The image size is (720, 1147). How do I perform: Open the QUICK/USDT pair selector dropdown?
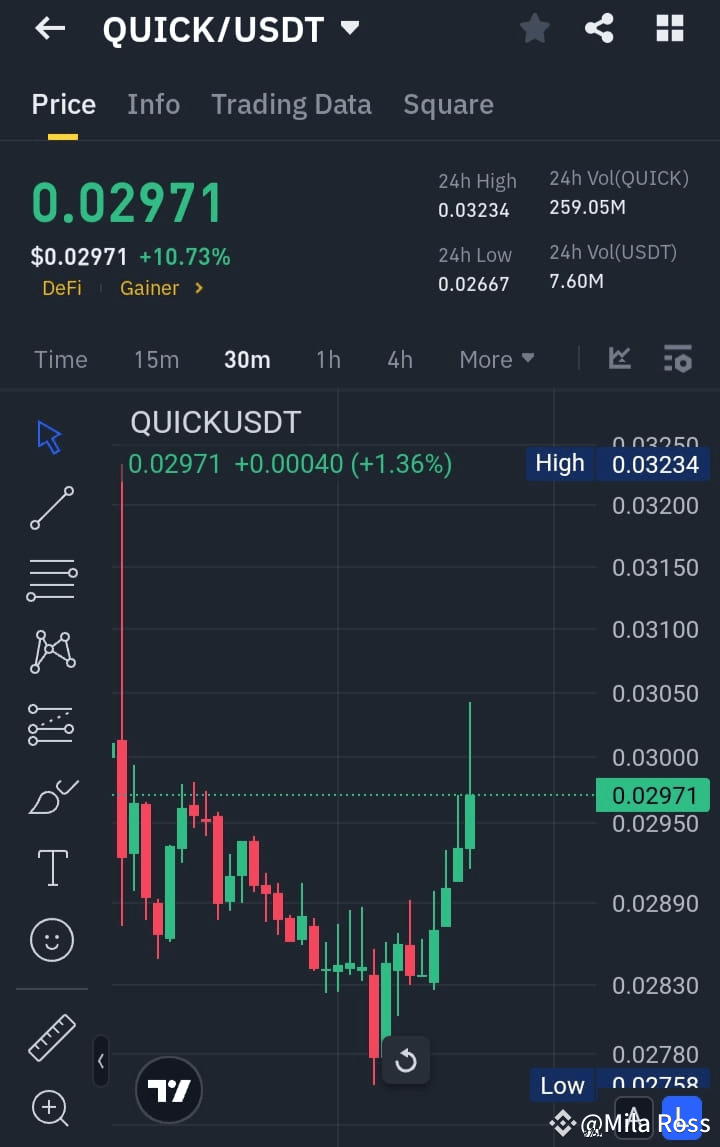pyautogui.click(x=233, y=28)
